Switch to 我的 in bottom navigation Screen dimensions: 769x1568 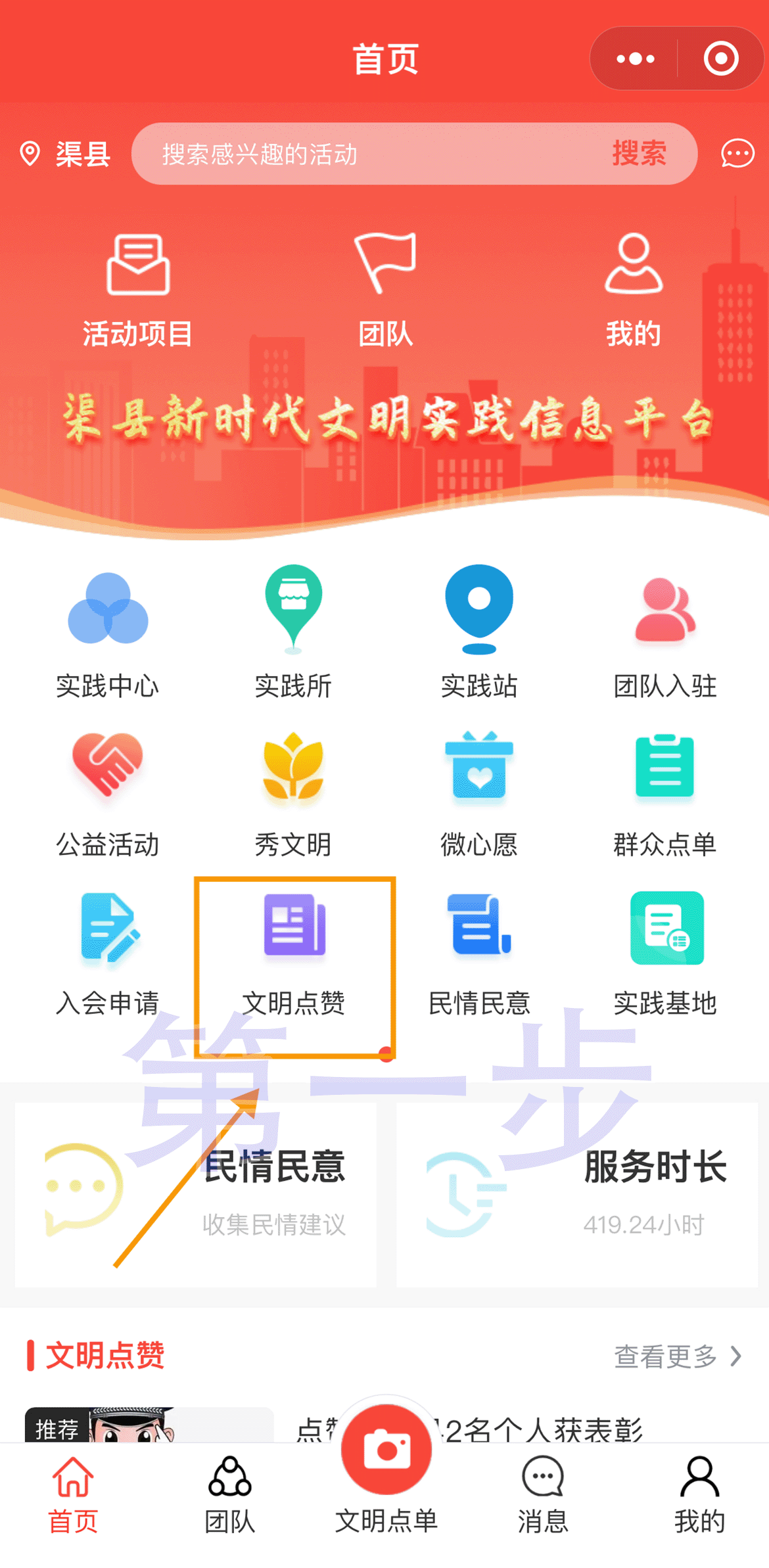point(699,1493)
